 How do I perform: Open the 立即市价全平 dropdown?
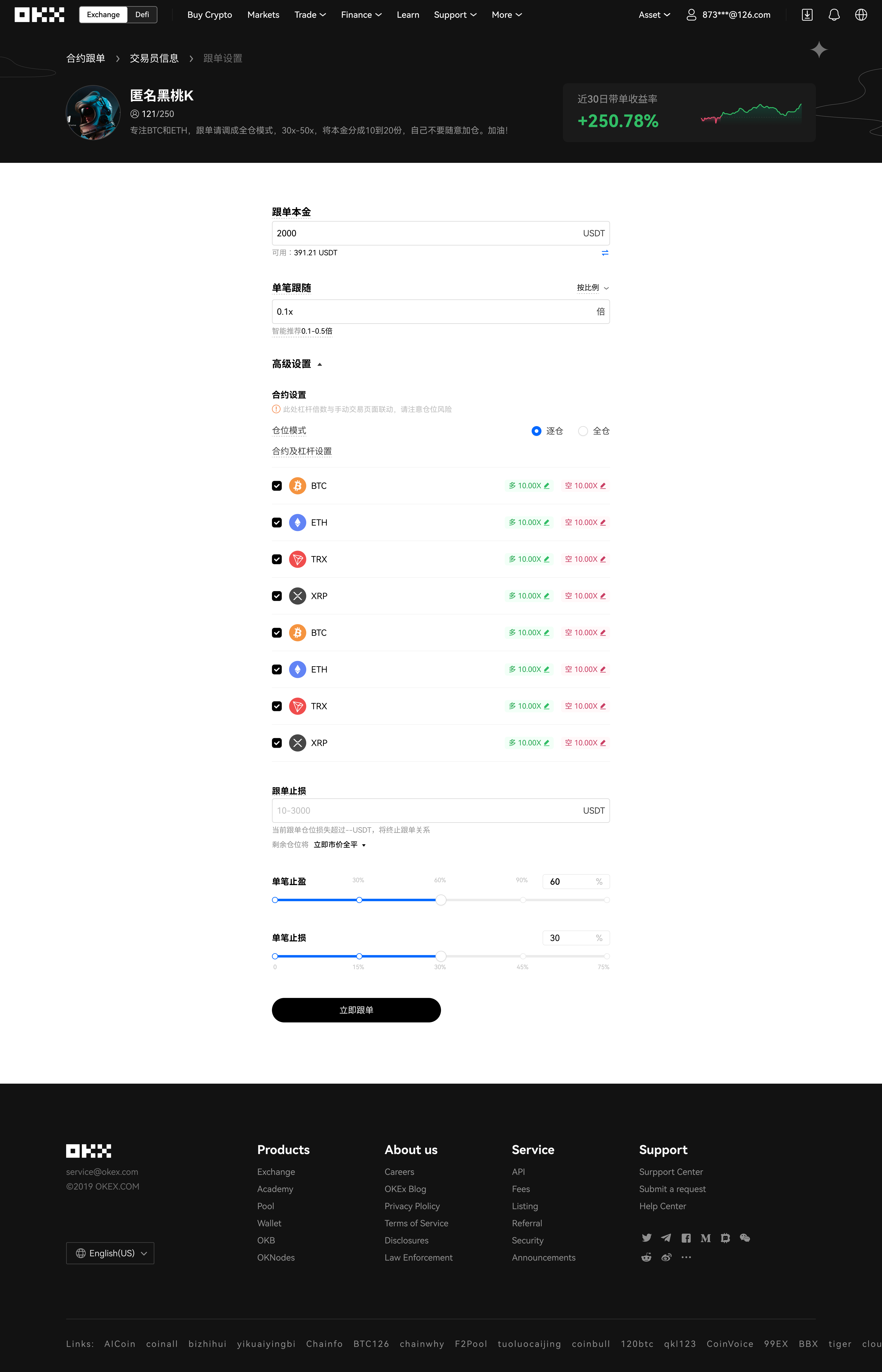pos(340,845)
